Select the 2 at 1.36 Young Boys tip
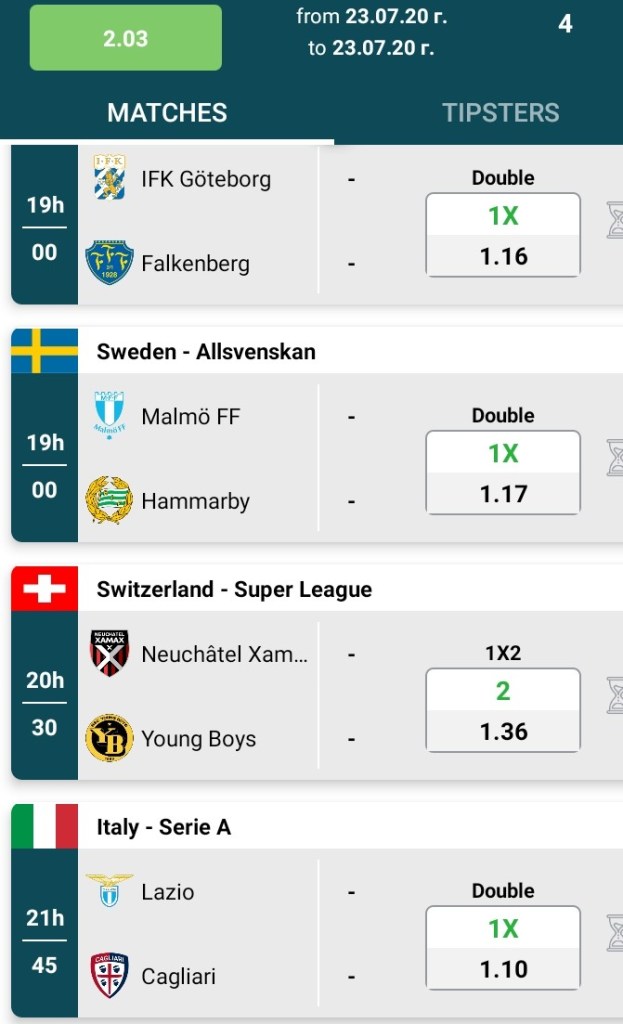The width and height of the screenshot is (623, 1024). point(503,710)
